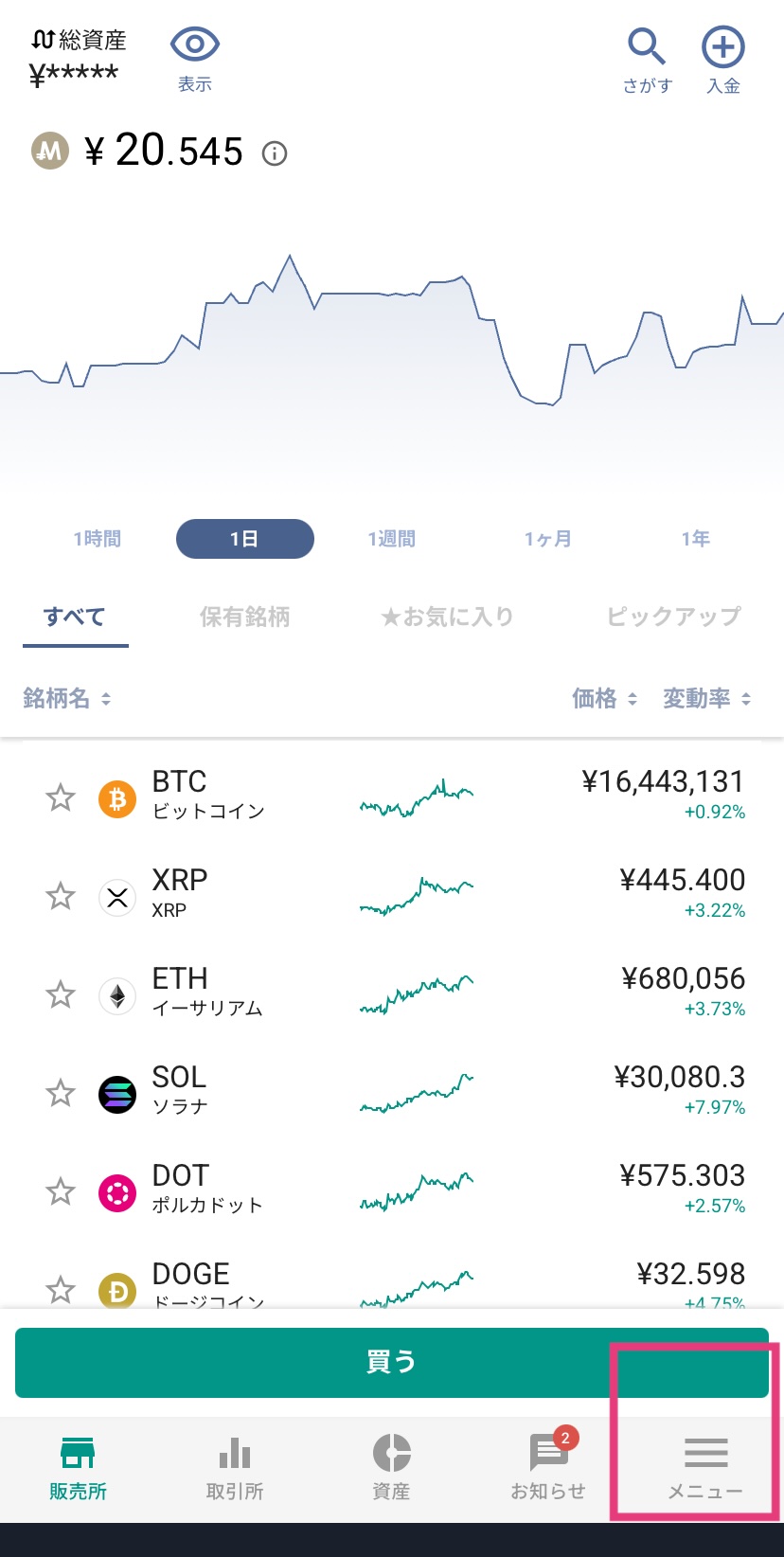Screen dimensions: 784x1557
Task: Tap the 入金 deposit icon
Action: [723, 61]
